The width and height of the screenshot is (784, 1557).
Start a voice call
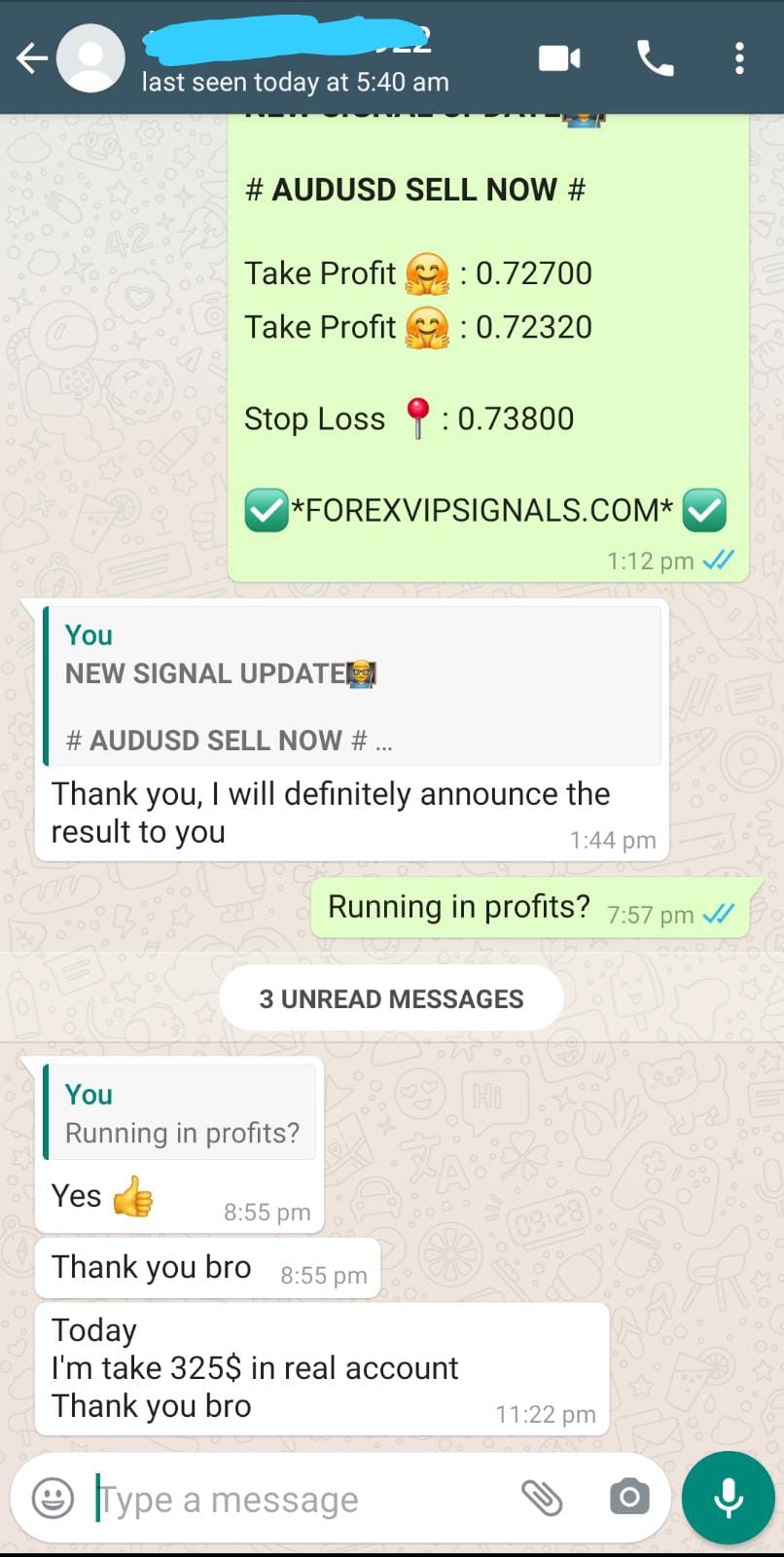655,59
